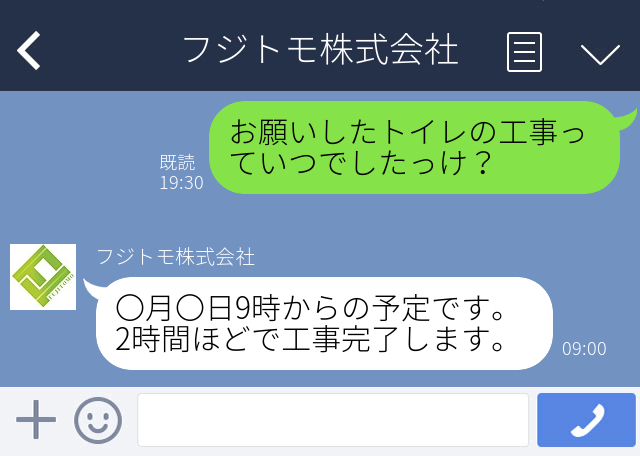Go back from the フジトモ株式会社 chat
This screenshot has width=640, height=456.
click(30, 50)
